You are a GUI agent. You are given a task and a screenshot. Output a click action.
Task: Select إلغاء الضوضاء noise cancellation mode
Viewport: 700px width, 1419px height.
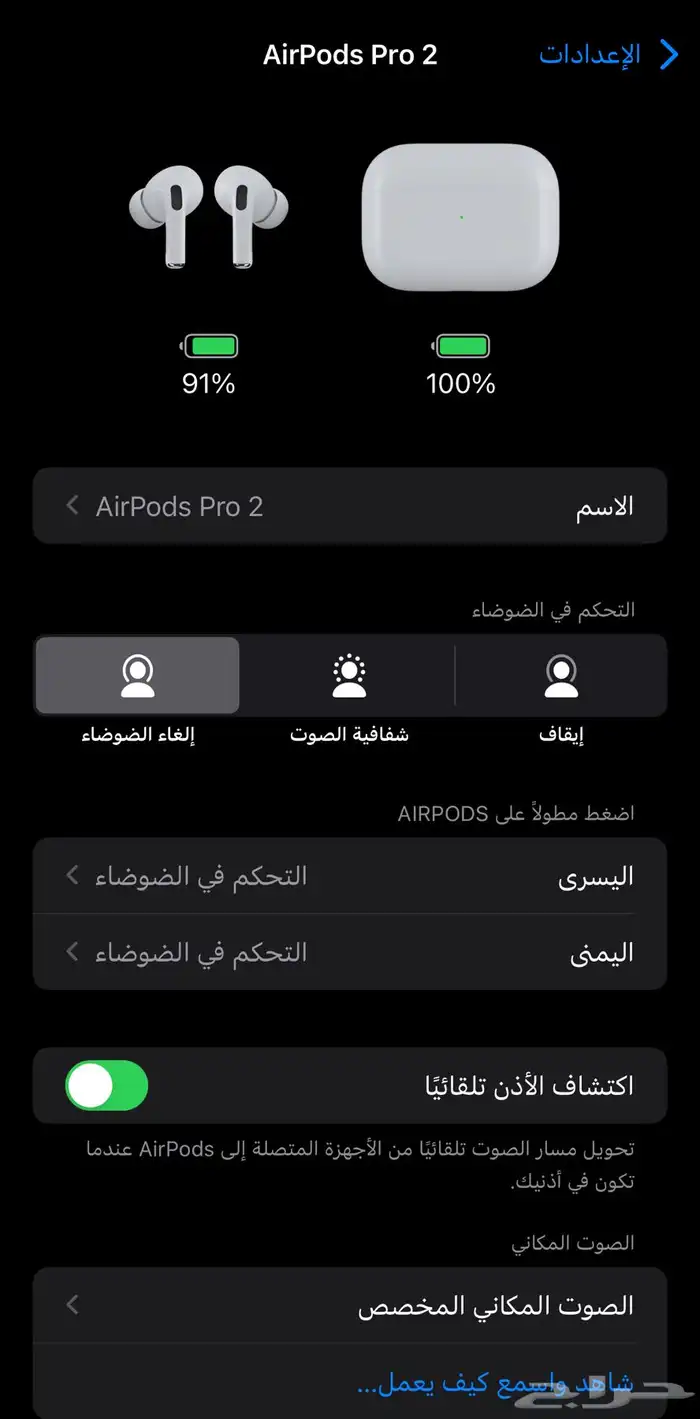[x=138, y=677]
